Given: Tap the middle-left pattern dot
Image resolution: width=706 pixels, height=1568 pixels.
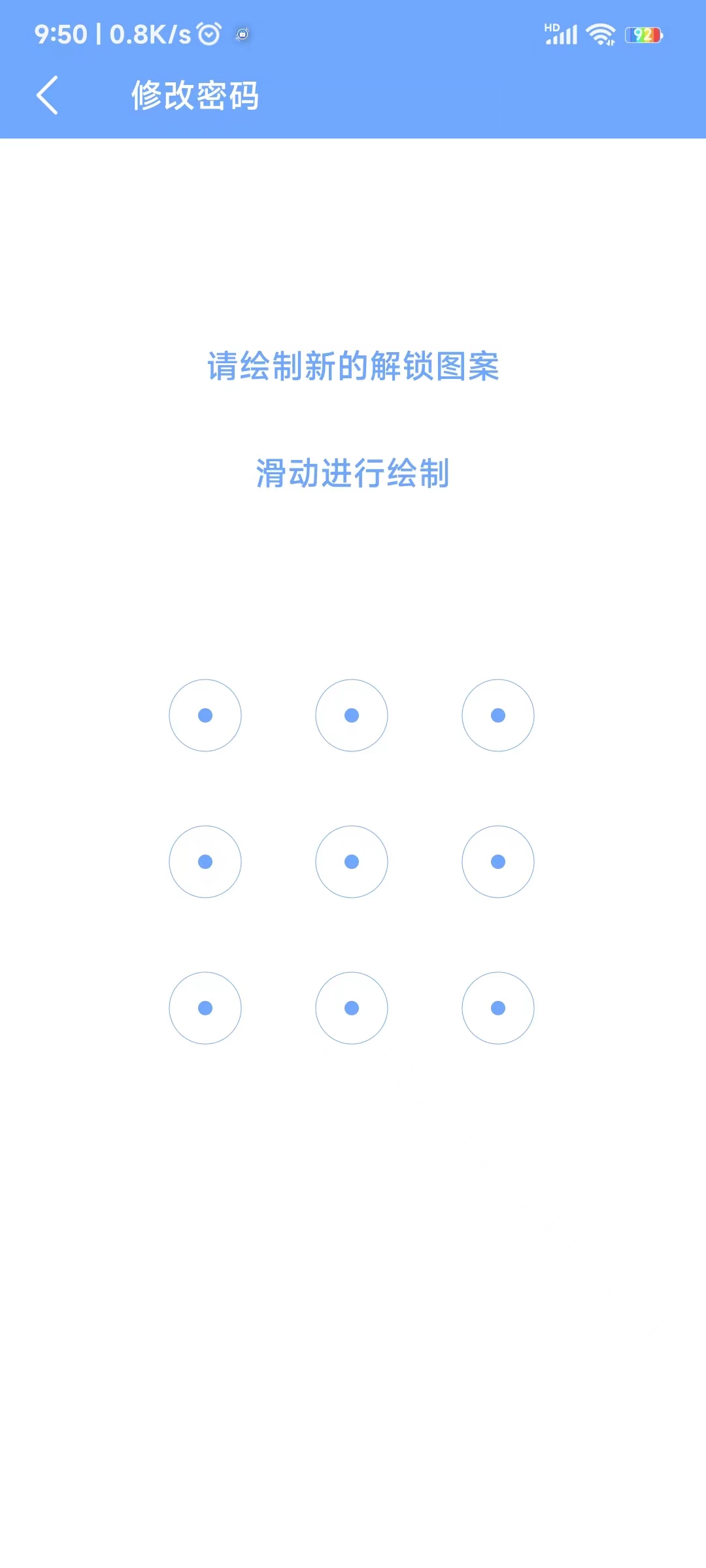Looking at the screenshot, I should point(205,861).
